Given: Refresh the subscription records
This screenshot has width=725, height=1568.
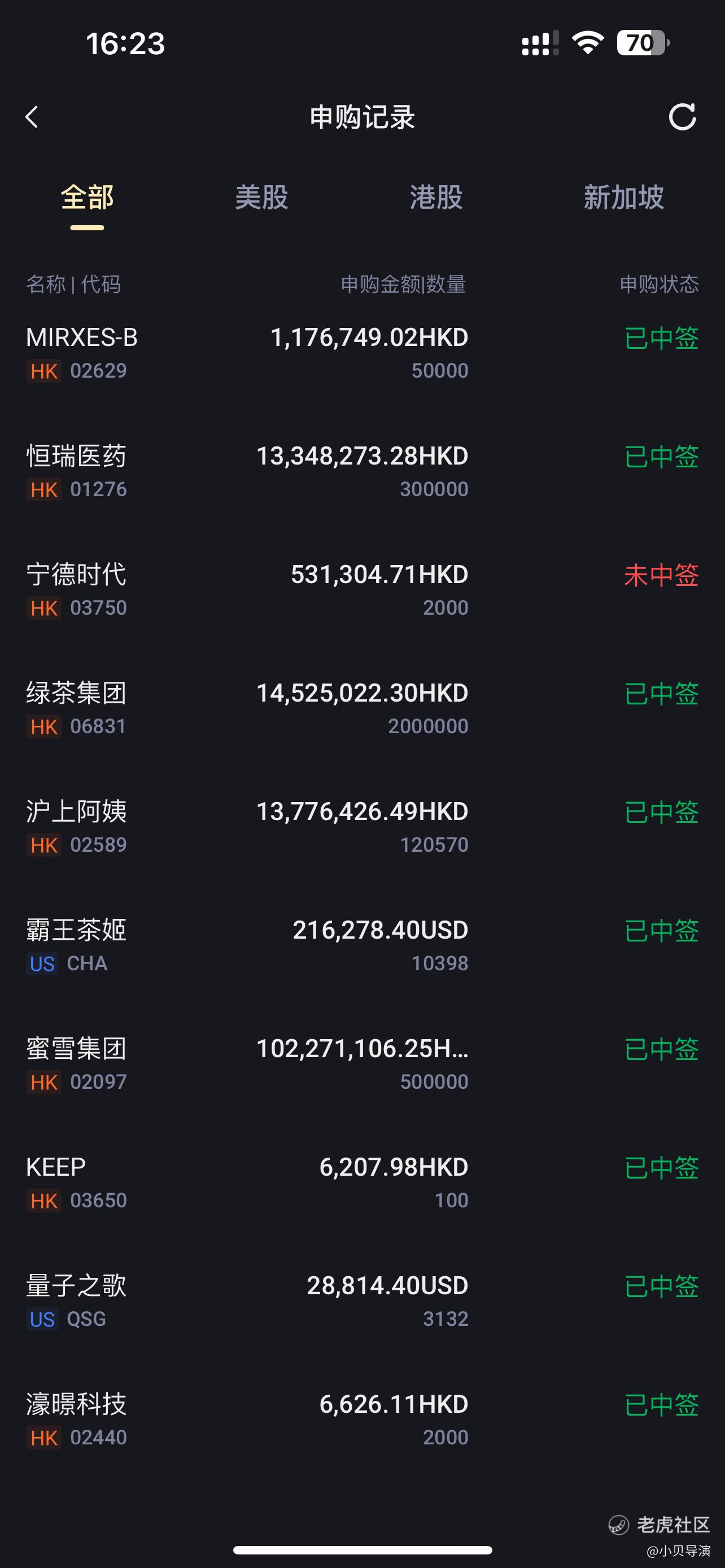Looking at the screenshot, I should point(682,117).
